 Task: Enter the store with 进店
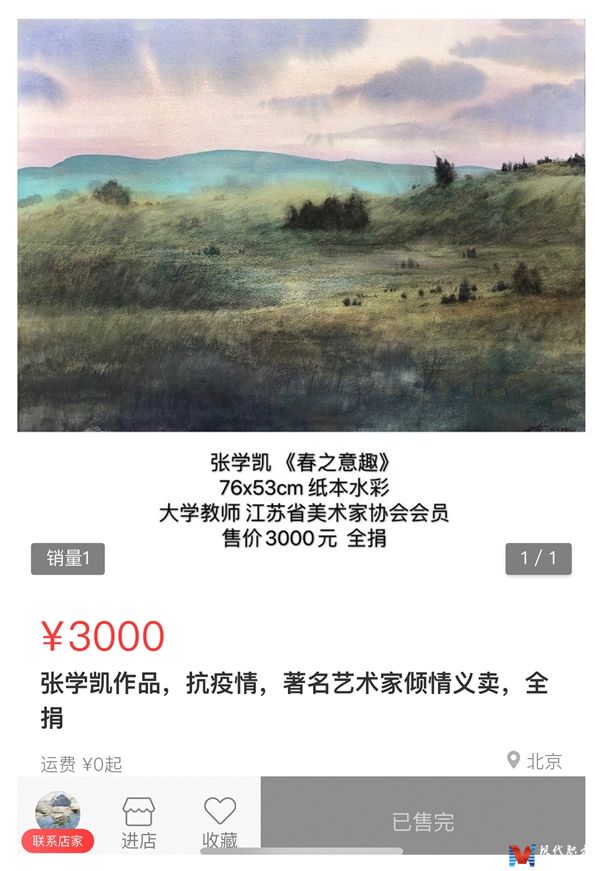tap(139, 821)
